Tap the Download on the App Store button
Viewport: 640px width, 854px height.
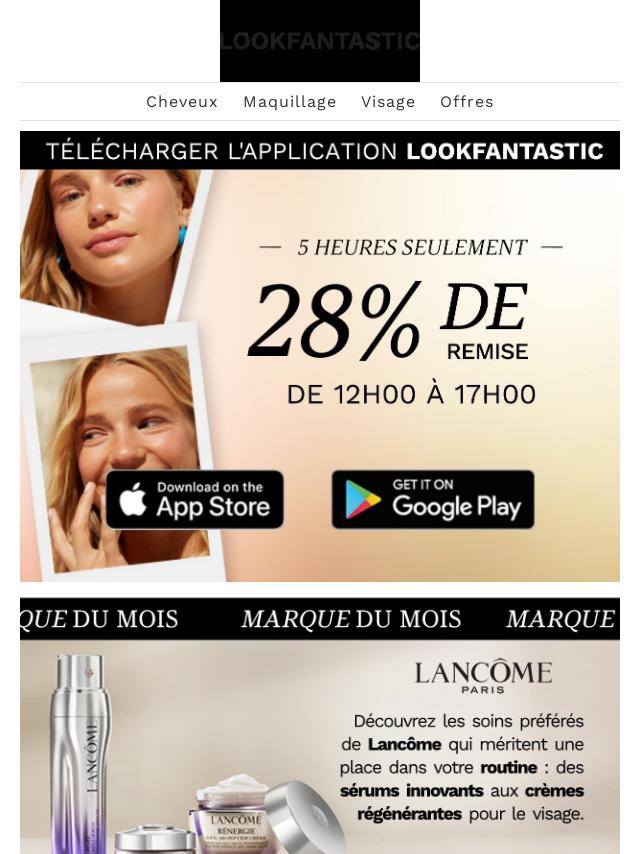[x=195, y=499]
